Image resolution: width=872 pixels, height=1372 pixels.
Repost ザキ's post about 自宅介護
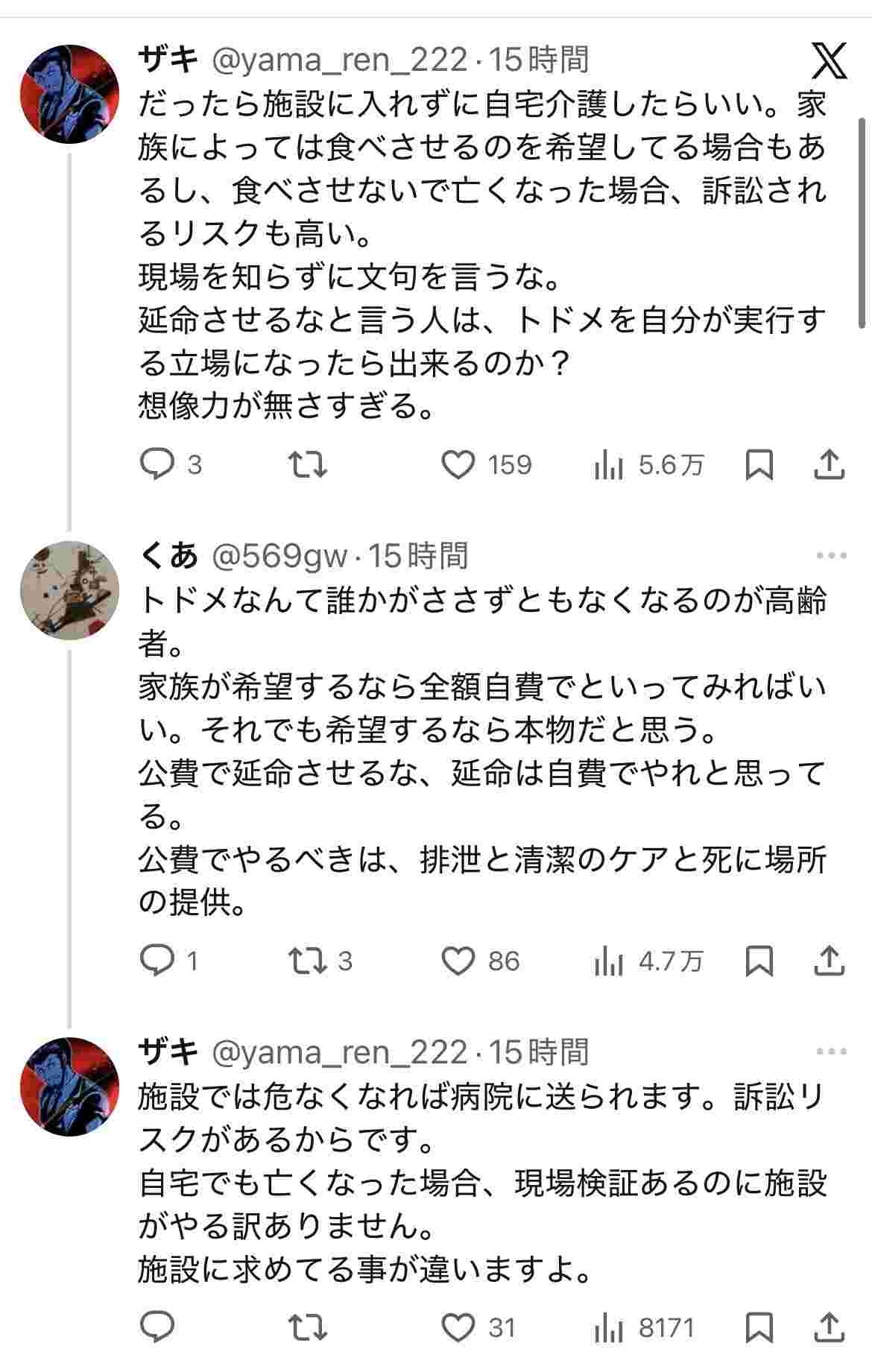click(x=308, y=465)
